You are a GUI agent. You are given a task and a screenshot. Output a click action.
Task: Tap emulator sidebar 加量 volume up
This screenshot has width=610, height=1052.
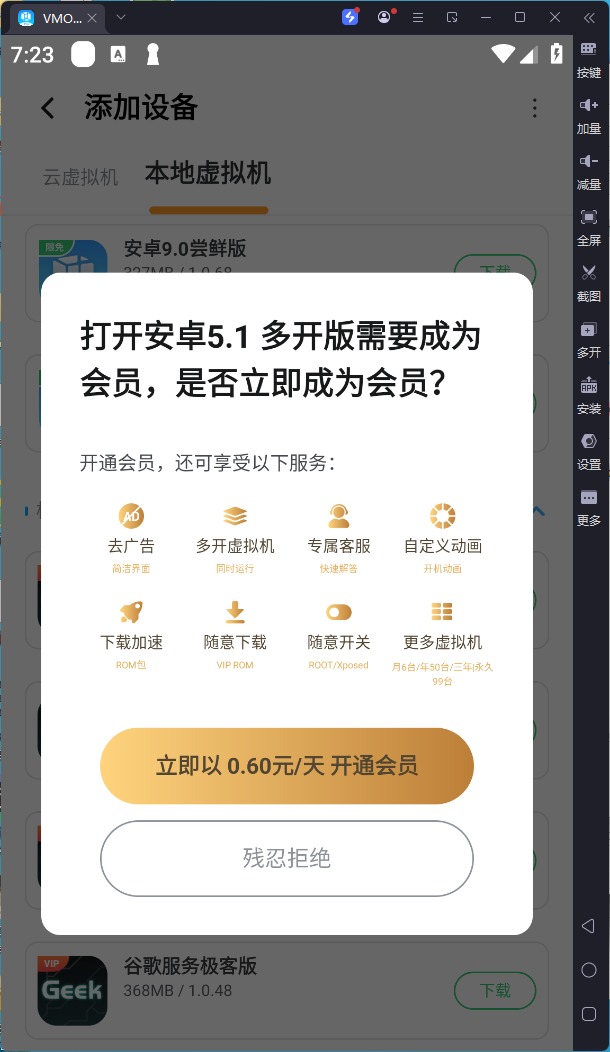[589, 113]
